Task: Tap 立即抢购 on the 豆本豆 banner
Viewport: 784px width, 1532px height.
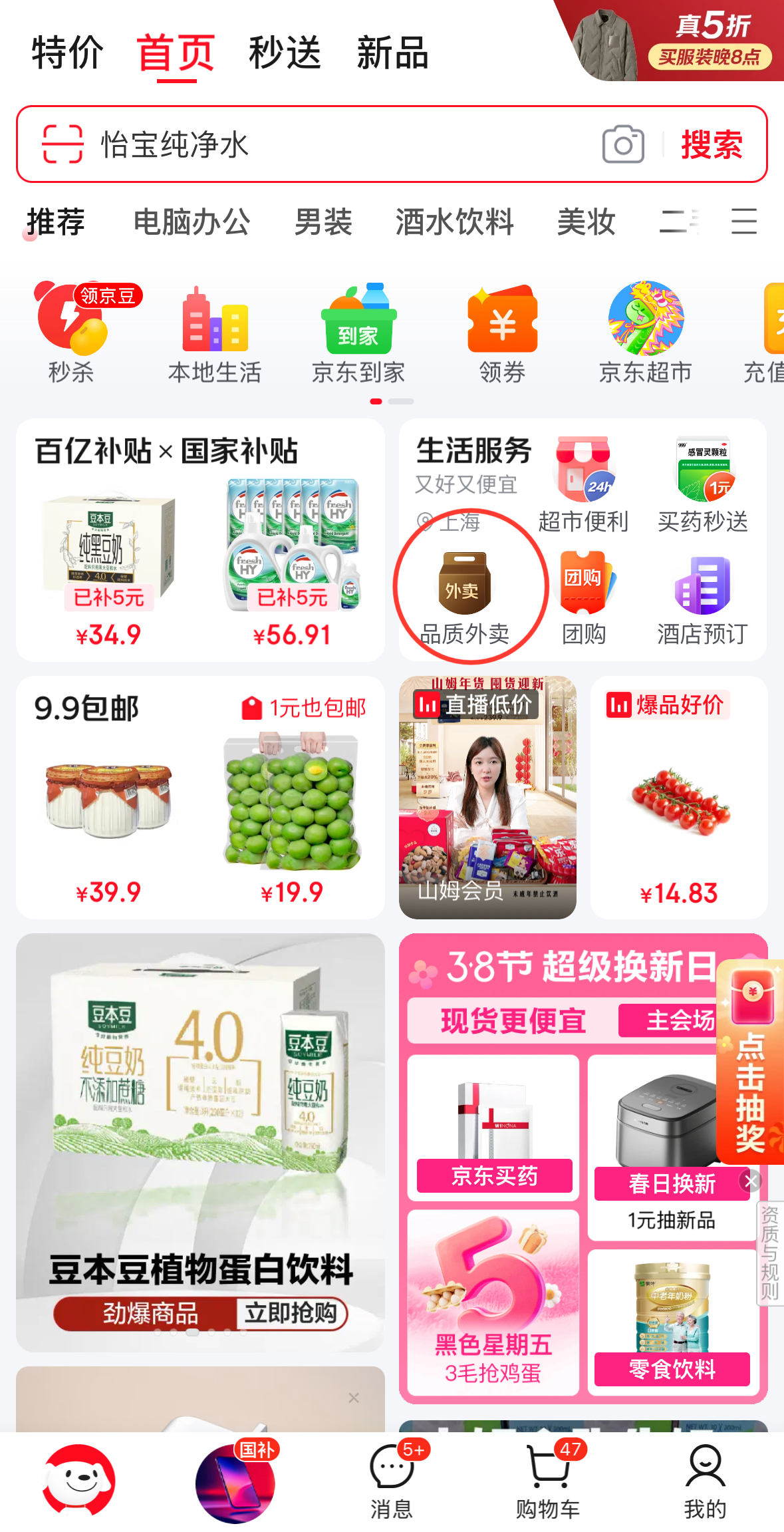Action: tap(290, 1313)
